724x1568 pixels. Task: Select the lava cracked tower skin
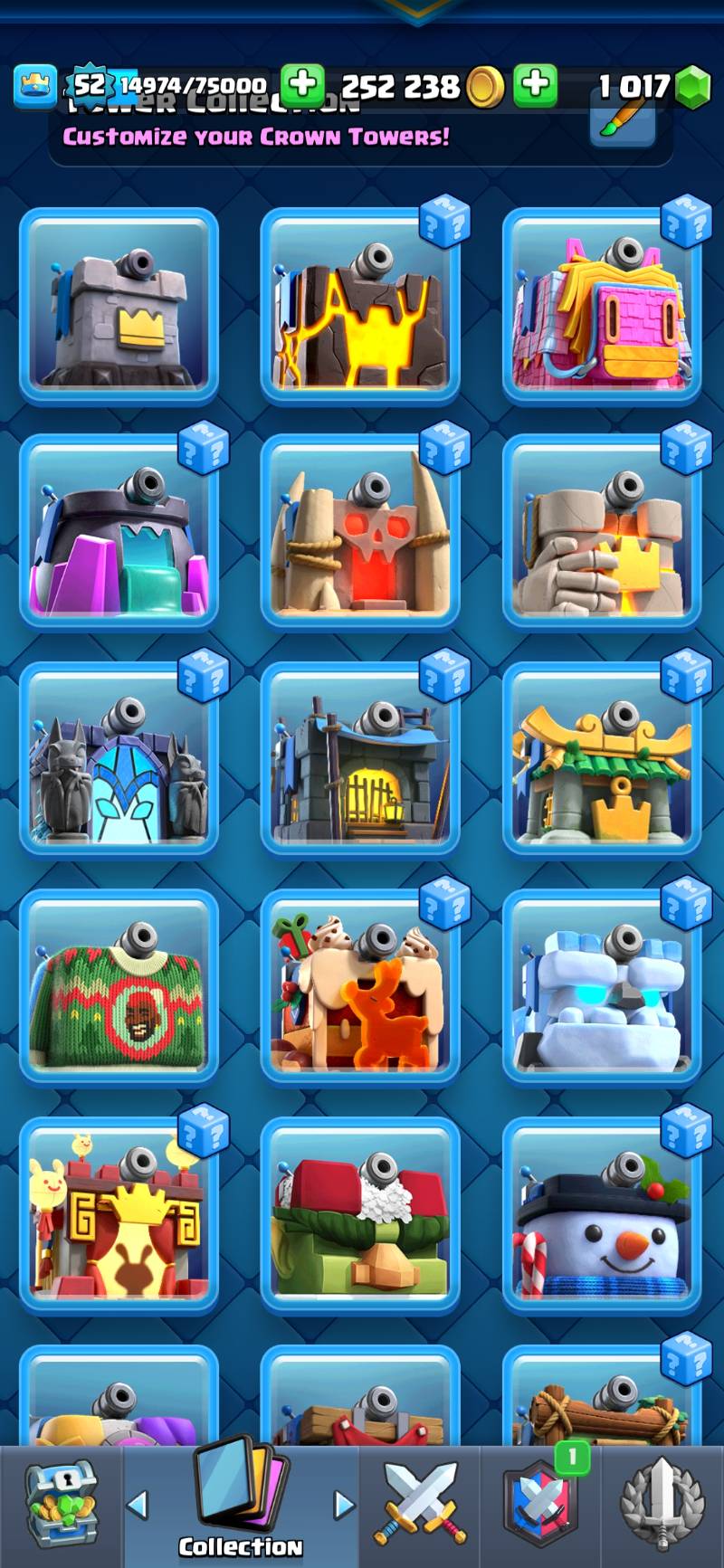(x=360, y=307)
